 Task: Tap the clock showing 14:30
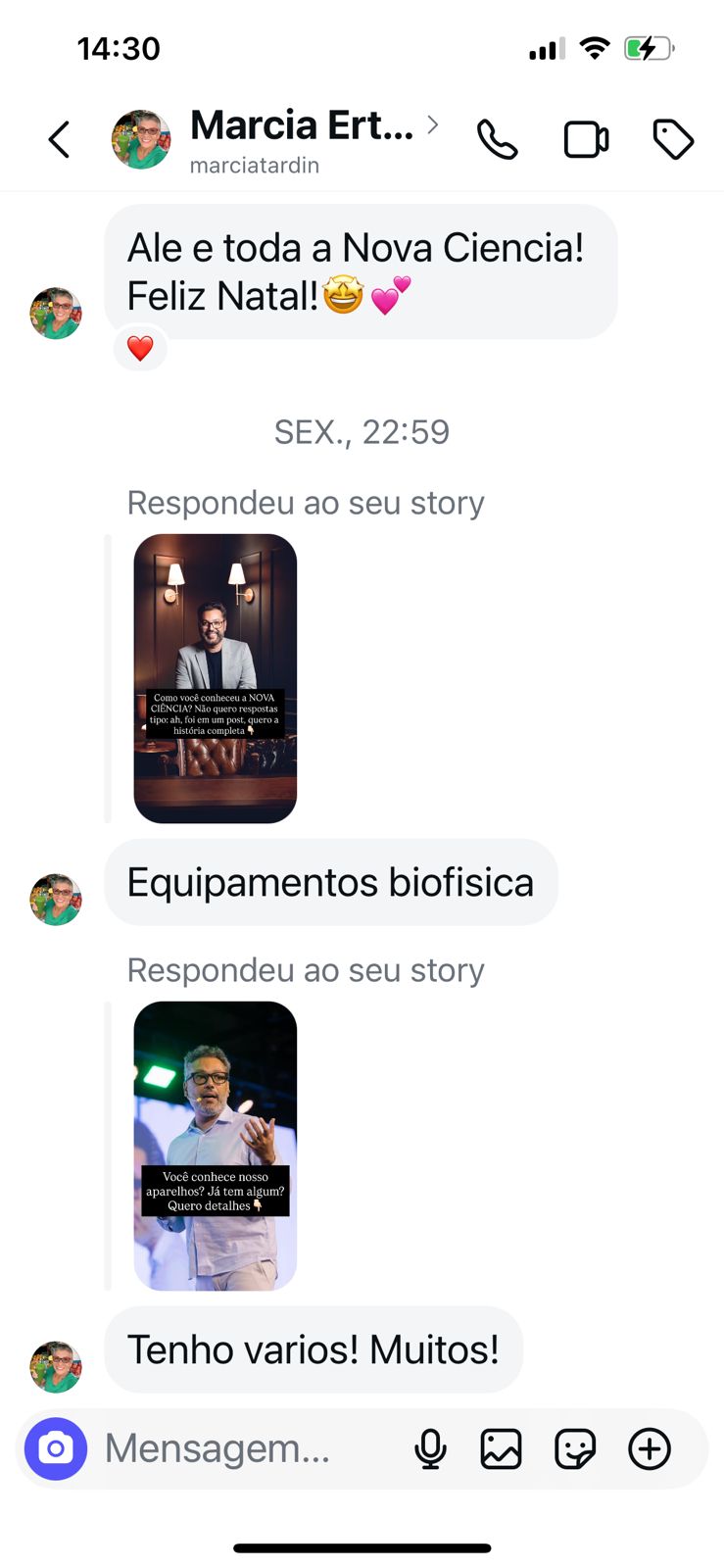119,47
